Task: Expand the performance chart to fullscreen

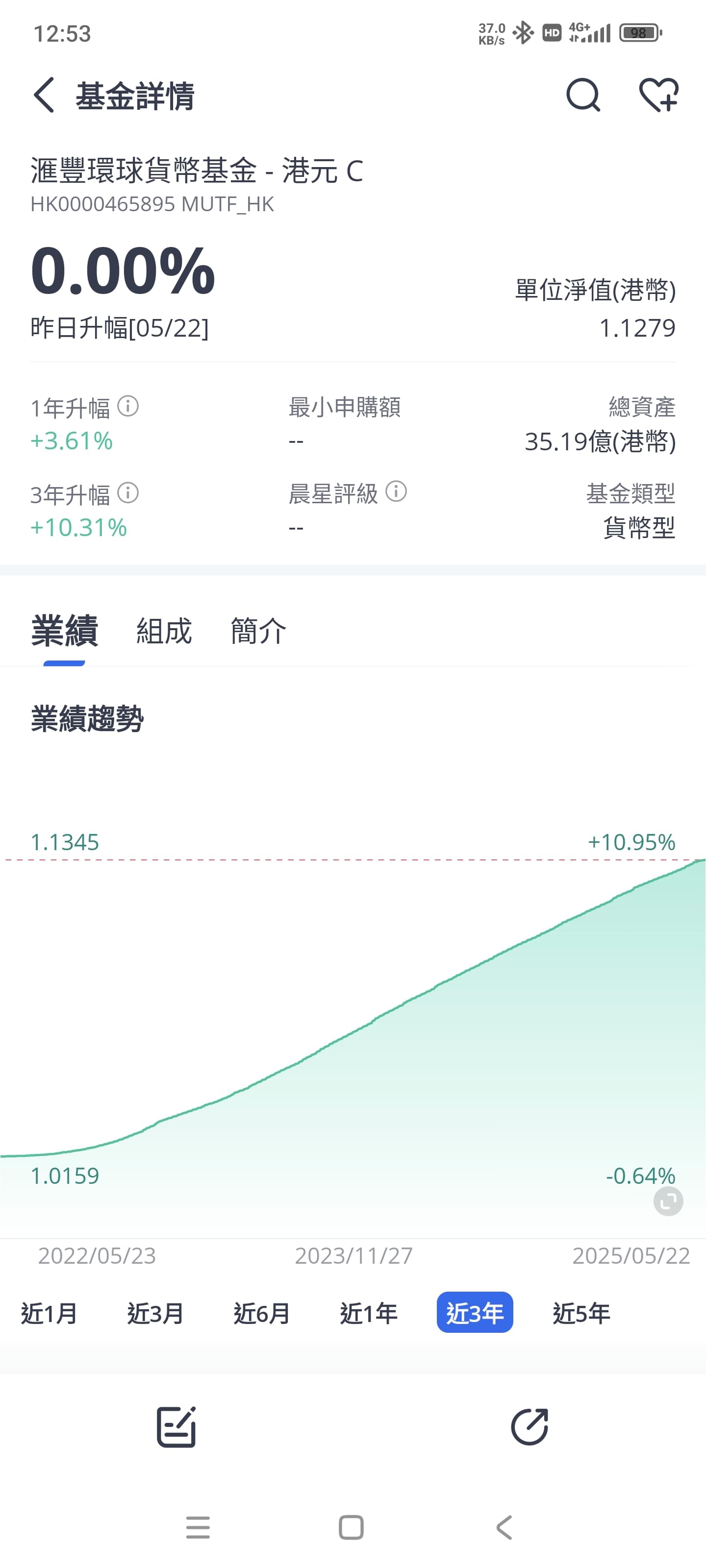Action: pyautogui.click(x=668, y=1201)
